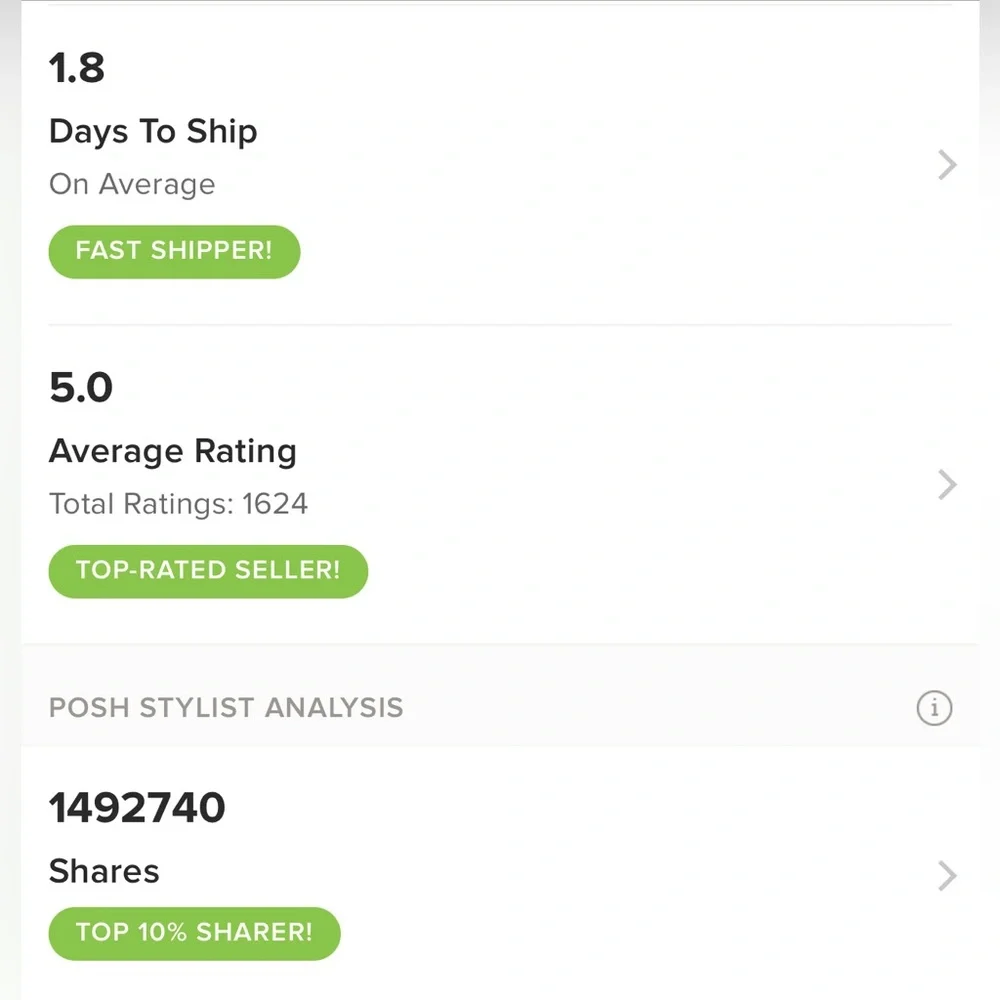Show Posh Stylist Analysis info

[934, 708]
